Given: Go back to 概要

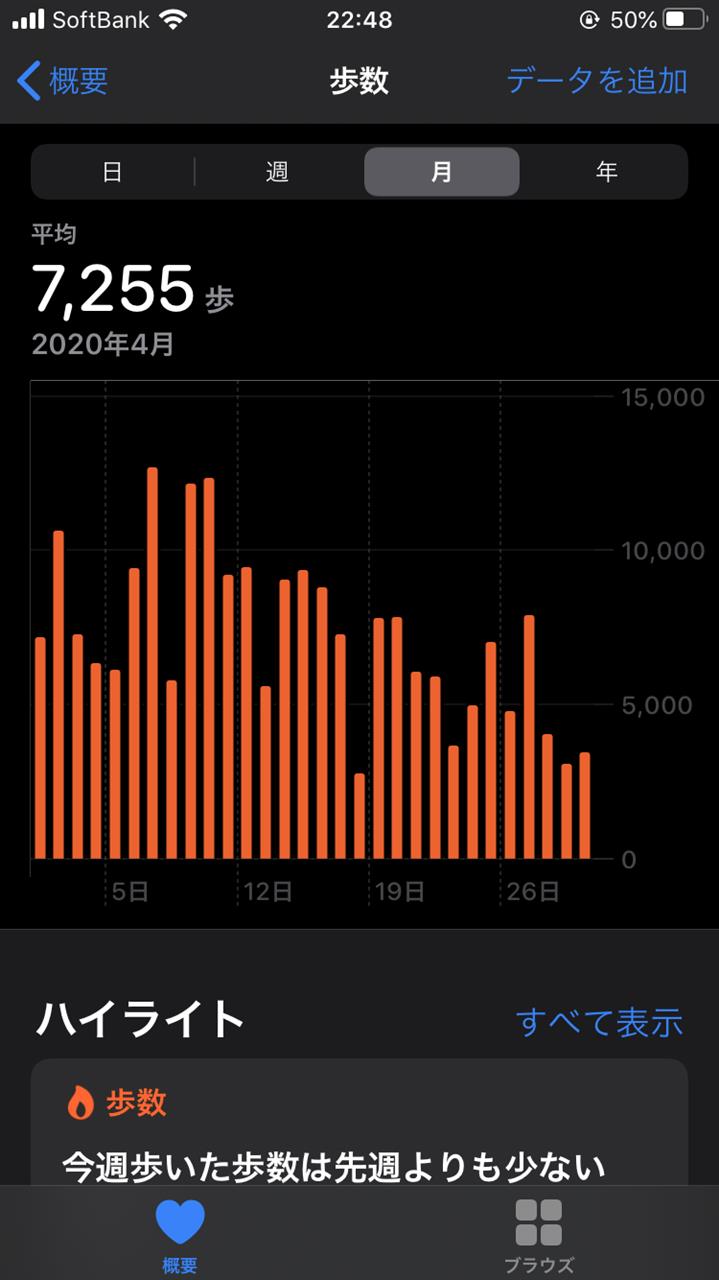Looking at the screenshot, I should click(x=62, y=80).
